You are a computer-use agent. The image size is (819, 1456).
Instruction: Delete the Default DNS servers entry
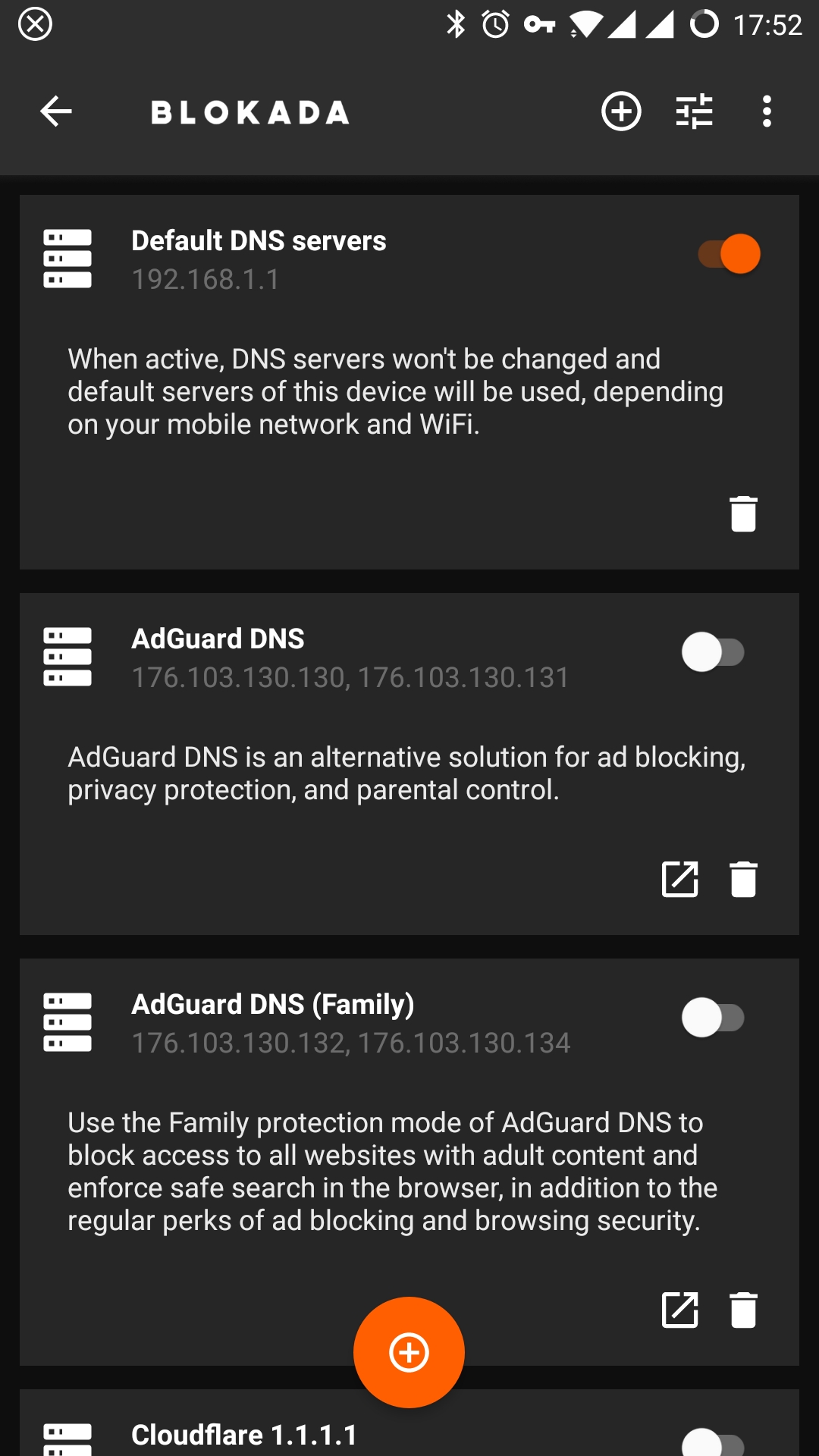(743, 513)
